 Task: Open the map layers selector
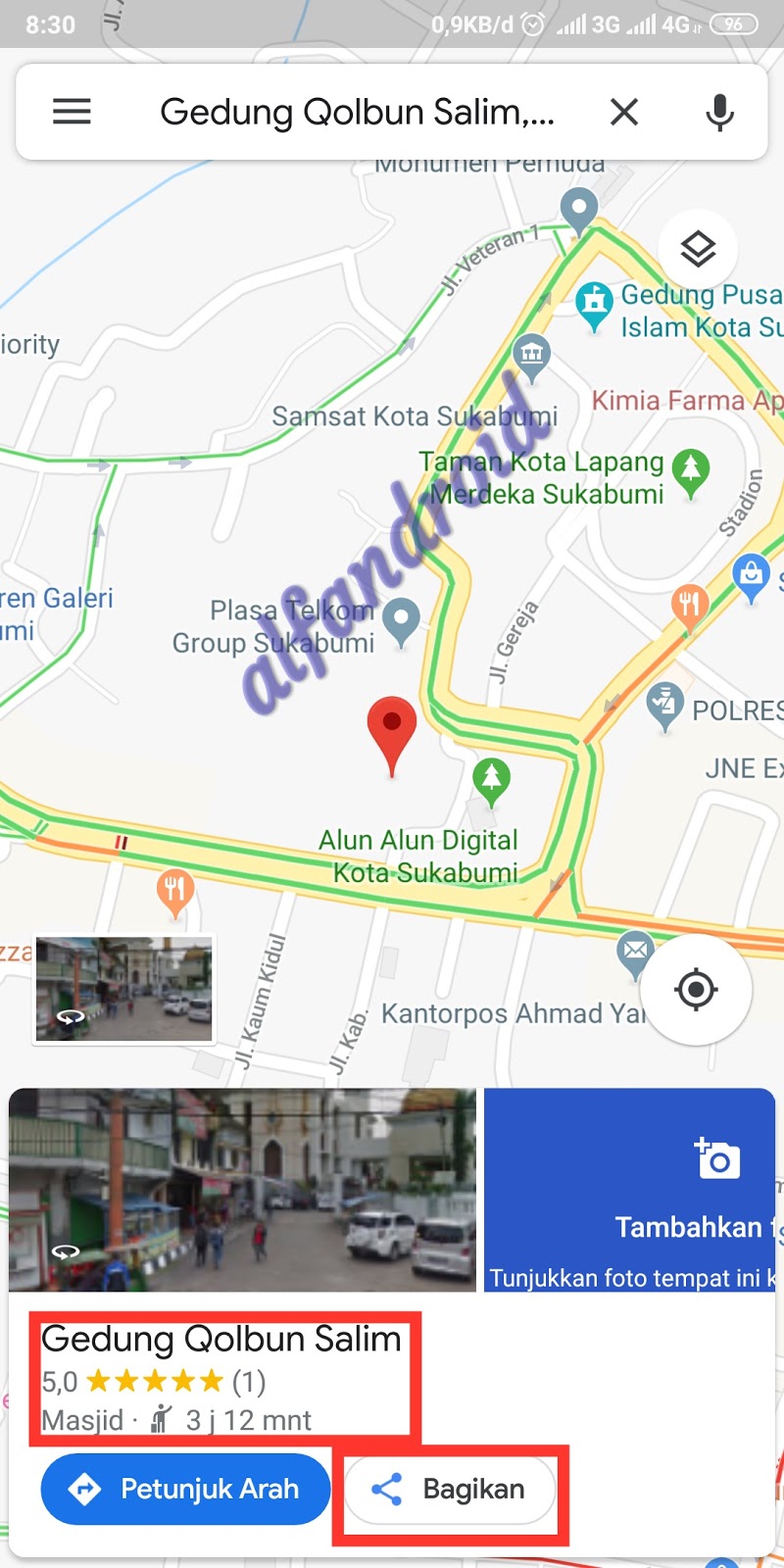698,249
